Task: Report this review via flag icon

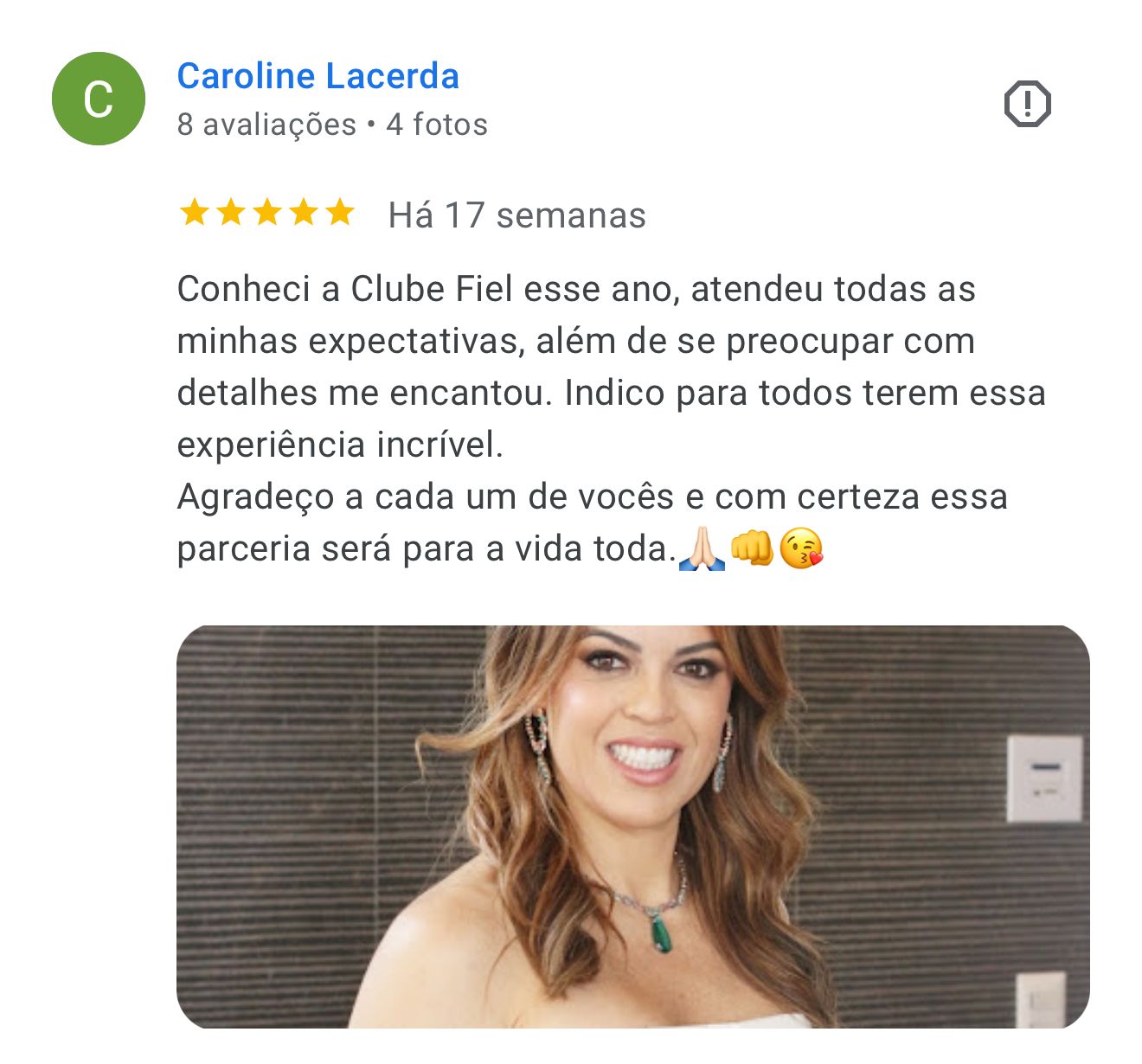Action: [x=1027, y=105]
